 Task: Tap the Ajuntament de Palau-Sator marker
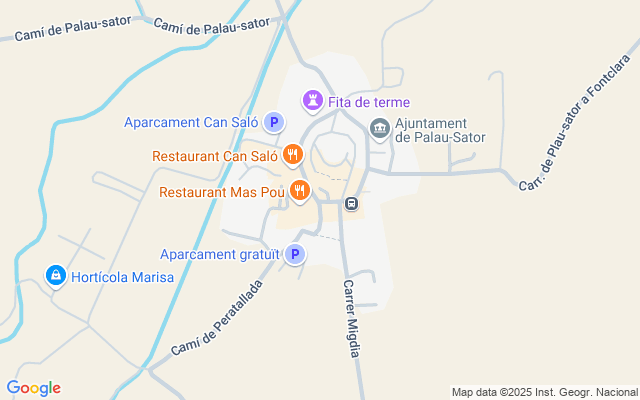(380, 128)
